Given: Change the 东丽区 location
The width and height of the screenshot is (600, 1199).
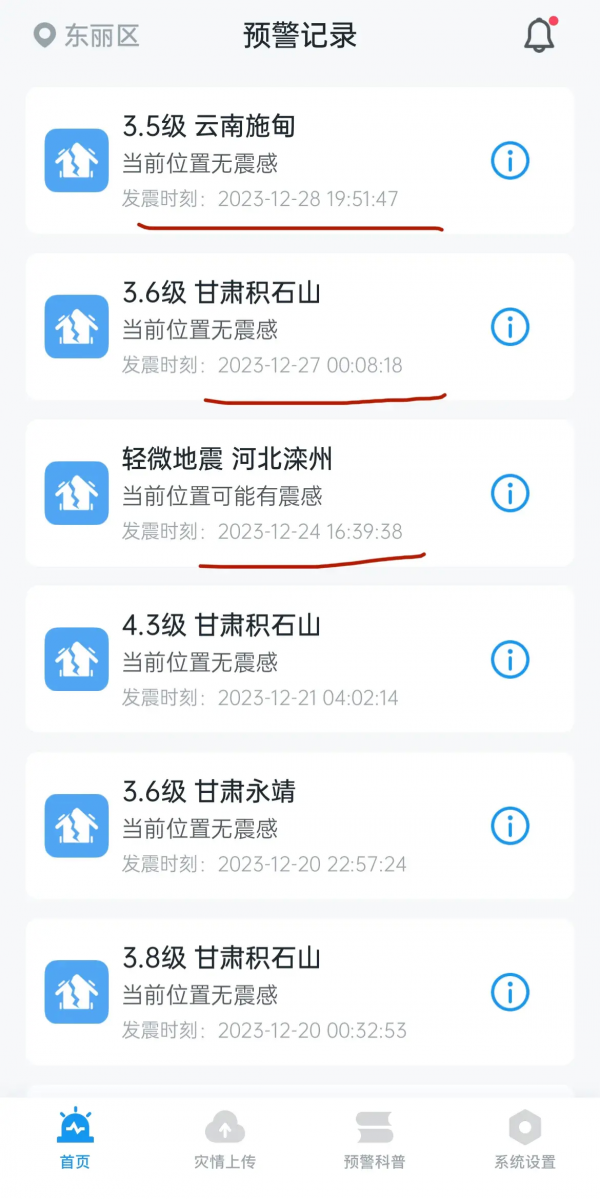Looking at the screenshot, I should click(x=86, y=36).
